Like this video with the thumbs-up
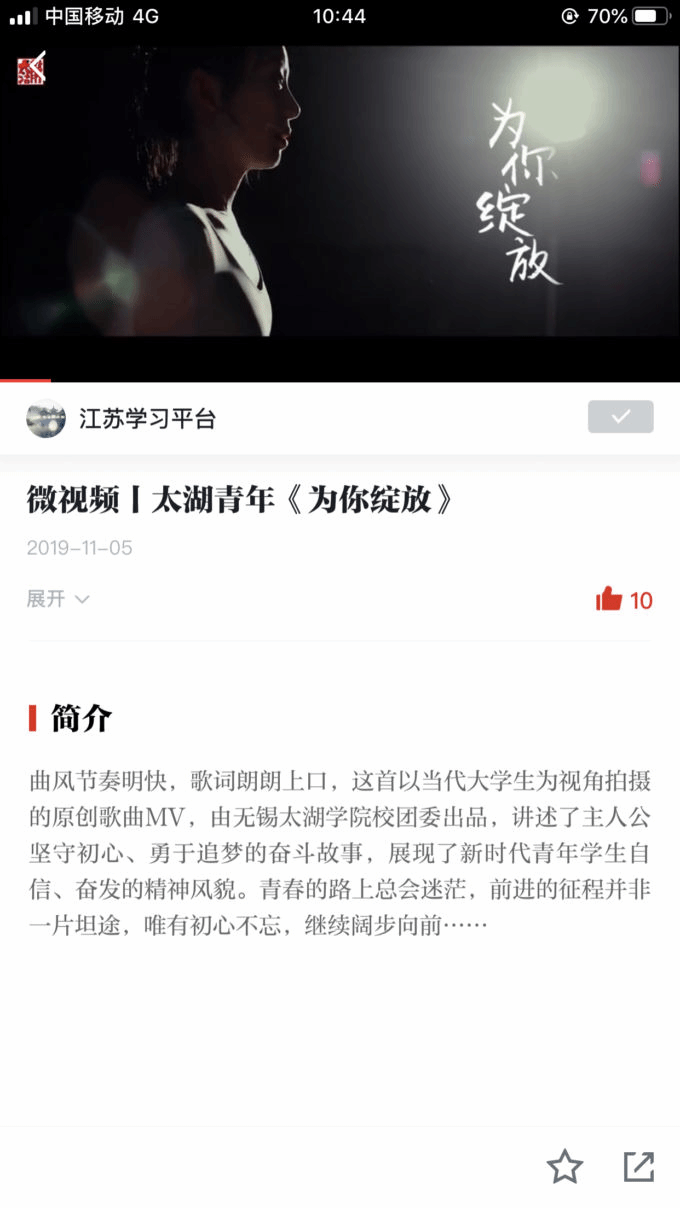This screenshot has height=1208, width=680. pyautogui.click(x=610, y=600)
